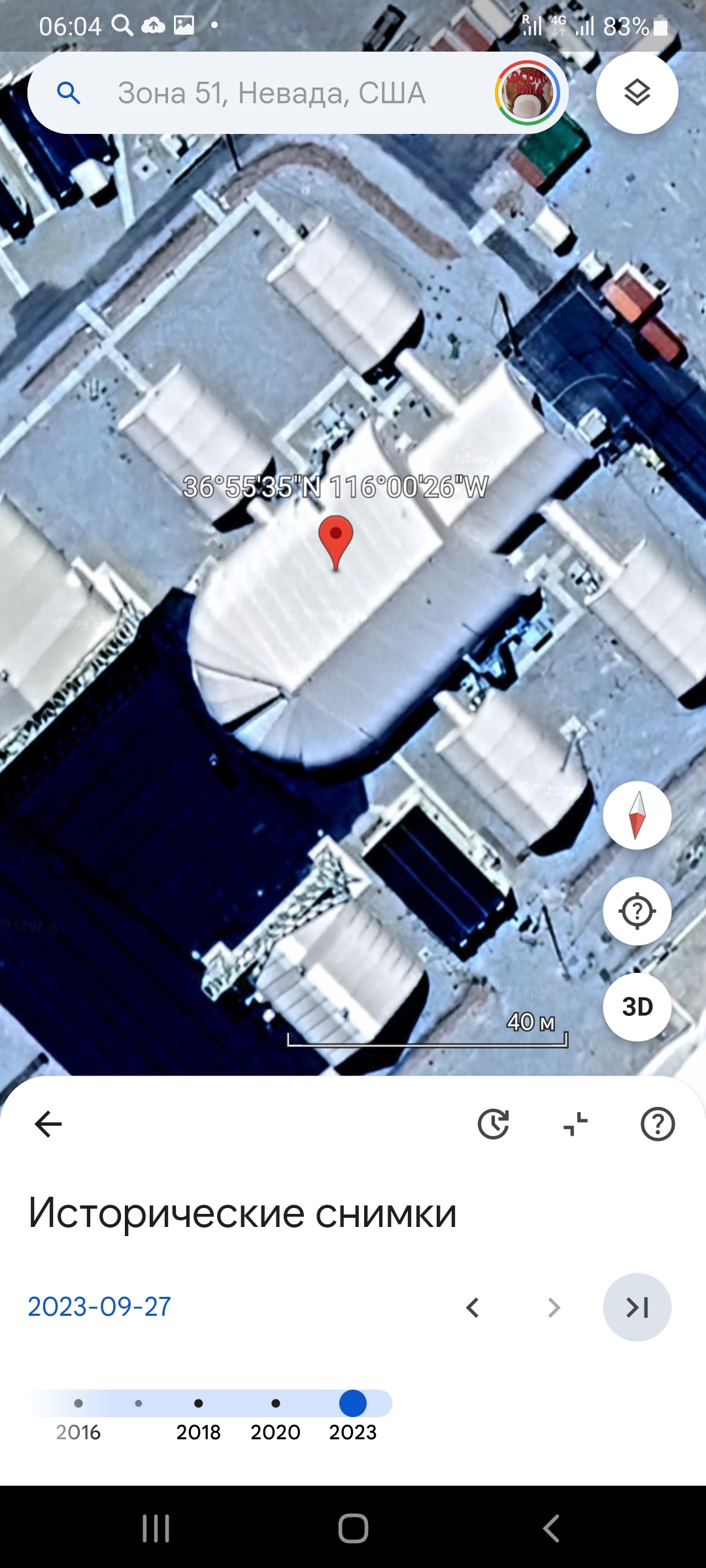Viewport: 706px width, 1568px height.
Task: Open the Google account avatar
Action: (x=528, y=93)
